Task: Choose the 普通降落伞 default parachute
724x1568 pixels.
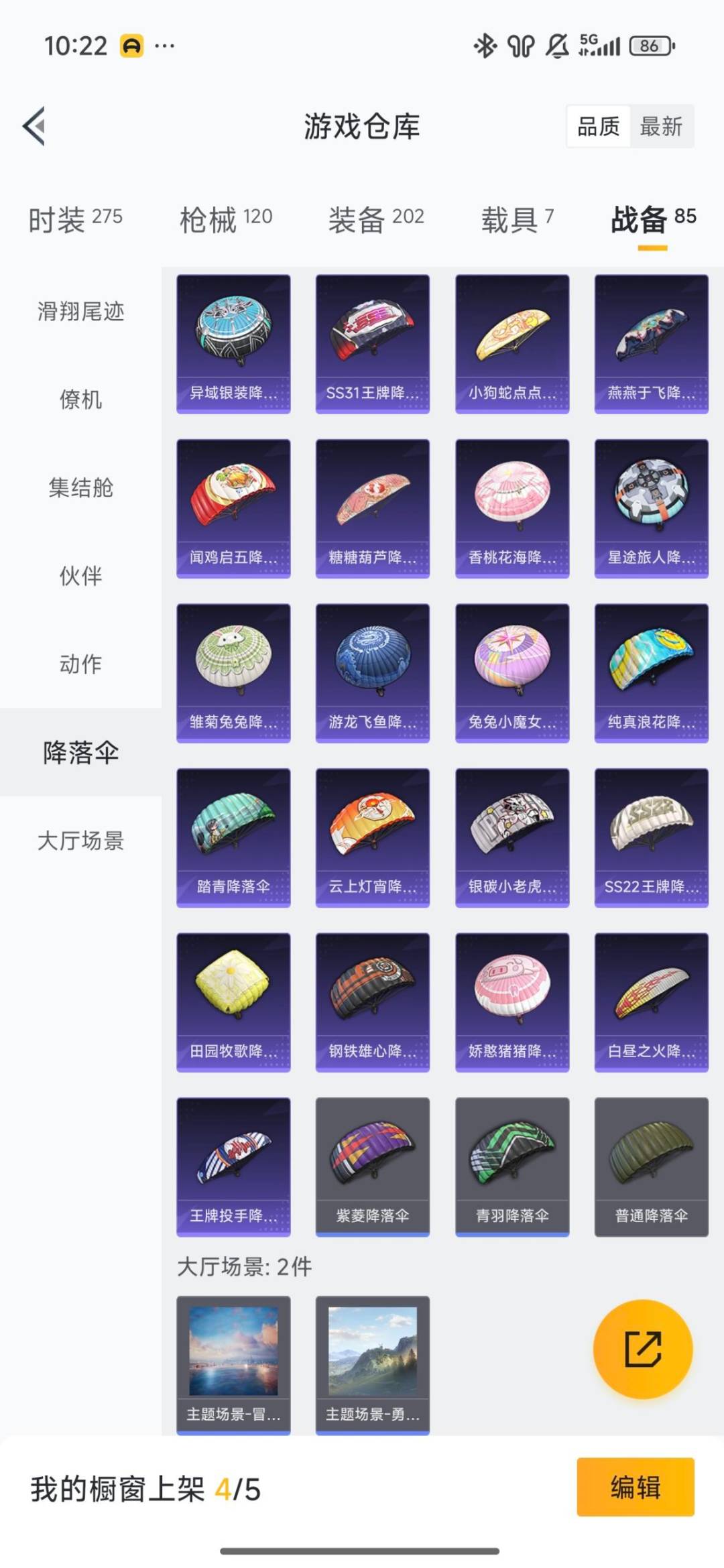Action: [x=651, y=1163]
